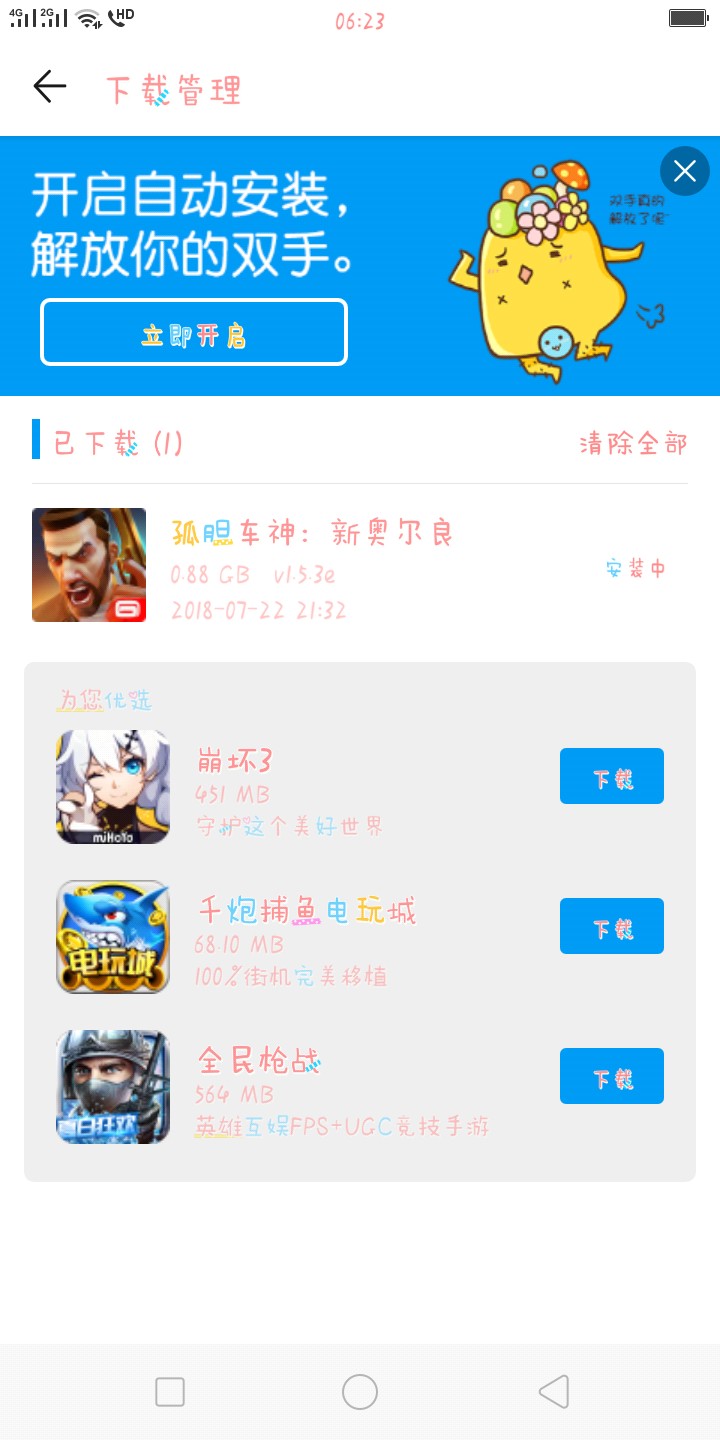Open the recent apps view
The image size is (720, 1440).
point(170,1391)
